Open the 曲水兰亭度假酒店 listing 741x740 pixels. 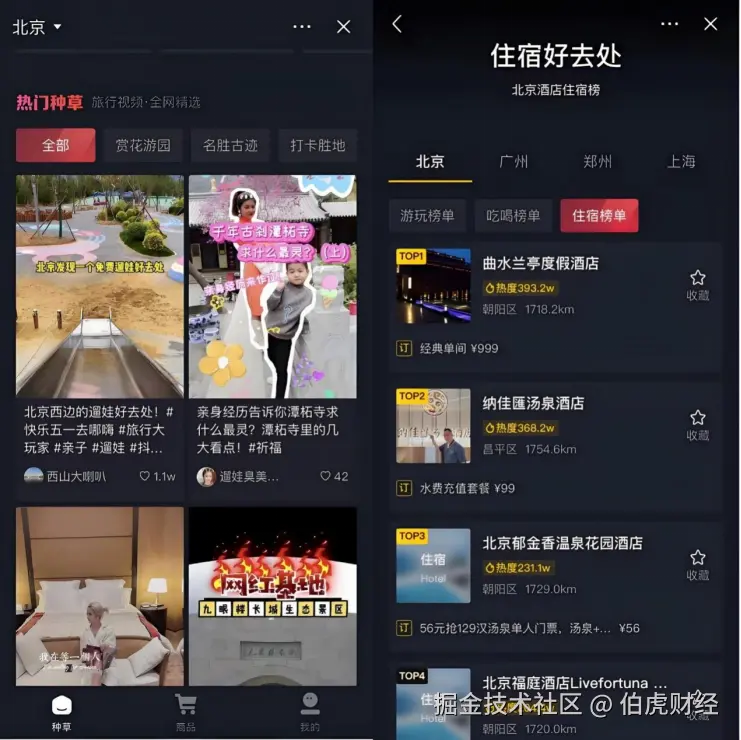541,264
